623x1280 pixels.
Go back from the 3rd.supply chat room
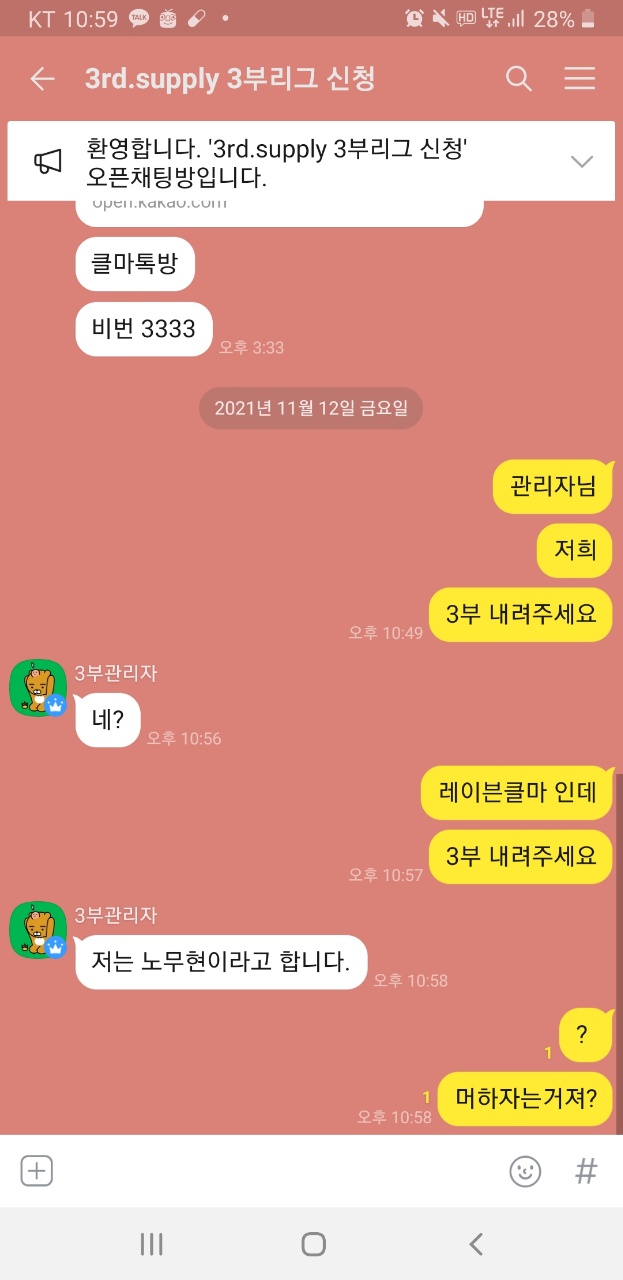(42, 79)
